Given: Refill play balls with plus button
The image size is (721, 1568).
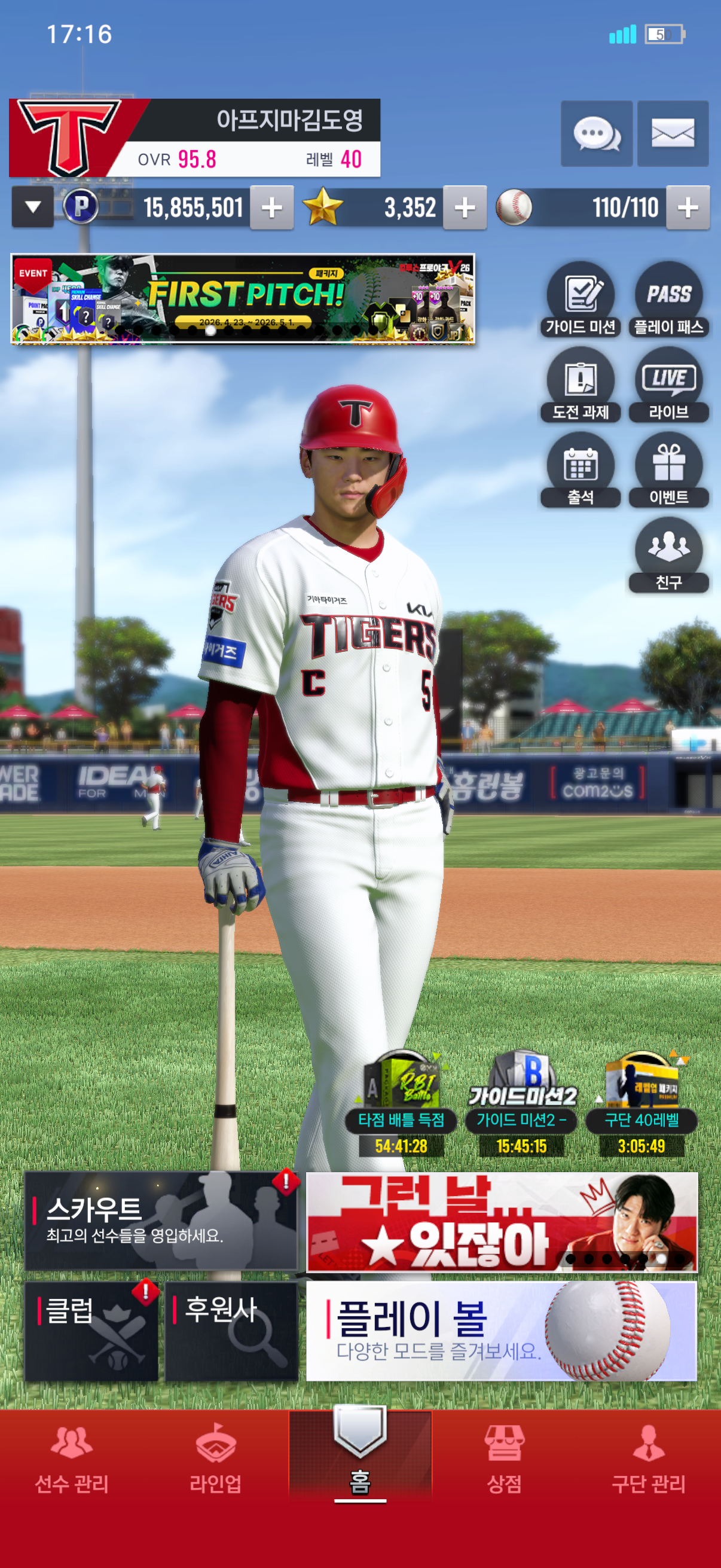Looking at the screenshot, I should tap(688, 208).
